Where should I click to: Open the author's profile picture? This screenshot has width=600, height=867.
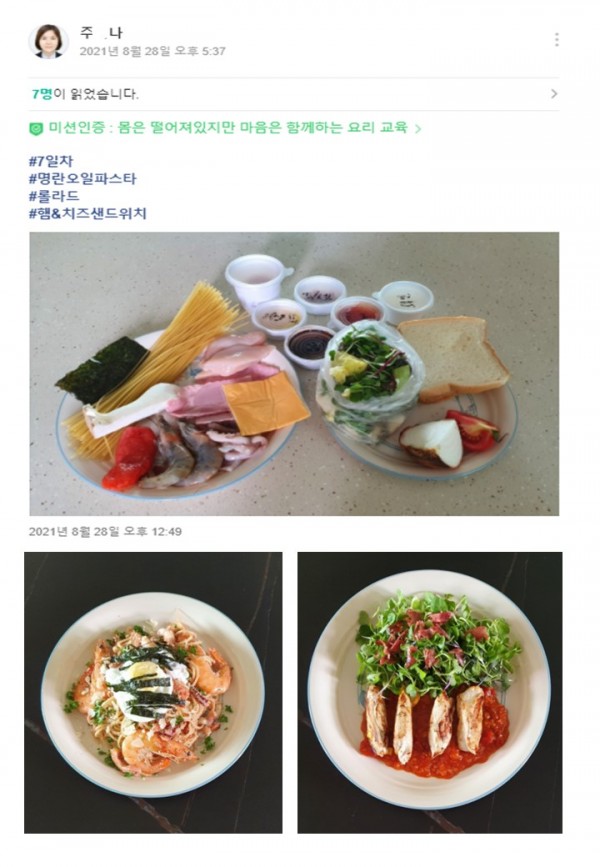coord(47,41)
